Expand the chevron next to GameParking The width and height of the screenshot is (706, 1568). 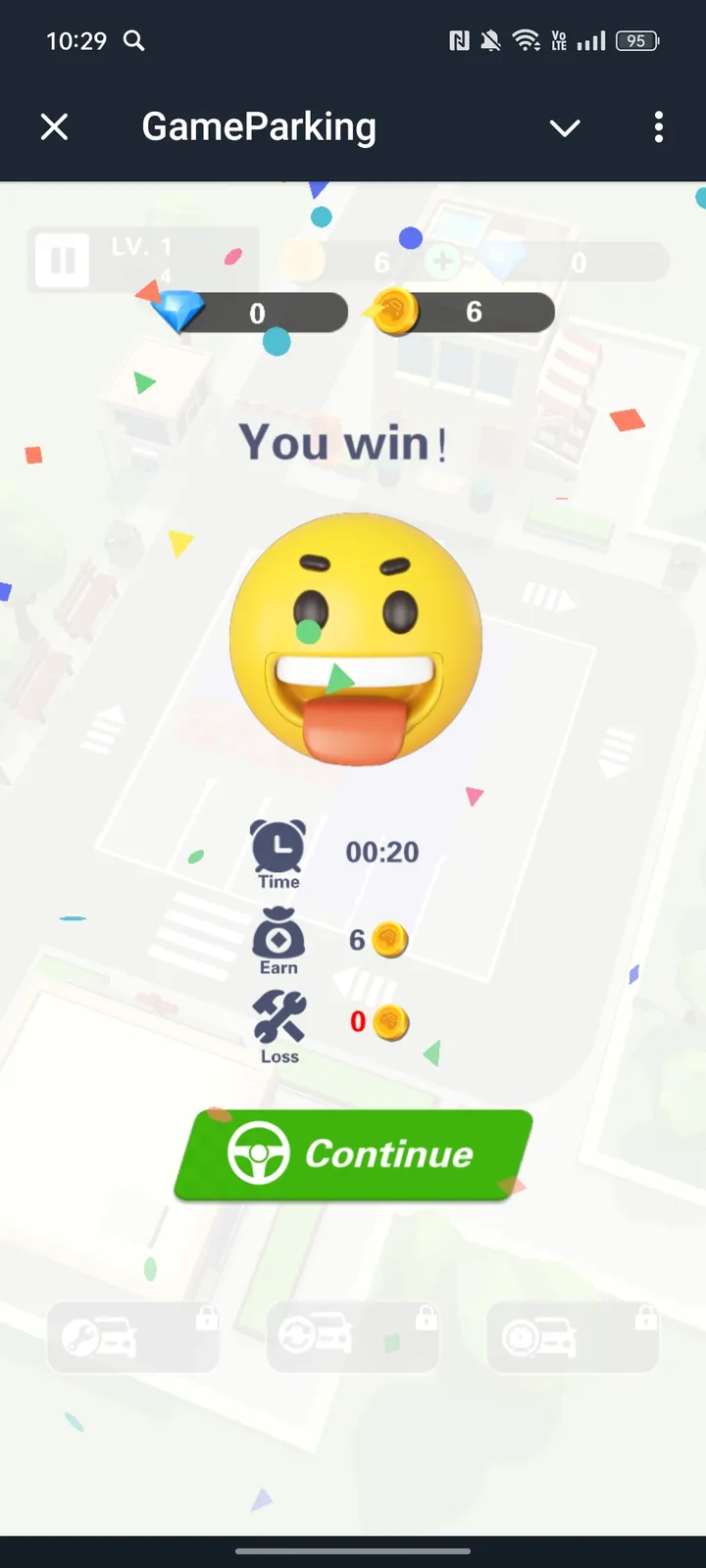tap(565, 127)
